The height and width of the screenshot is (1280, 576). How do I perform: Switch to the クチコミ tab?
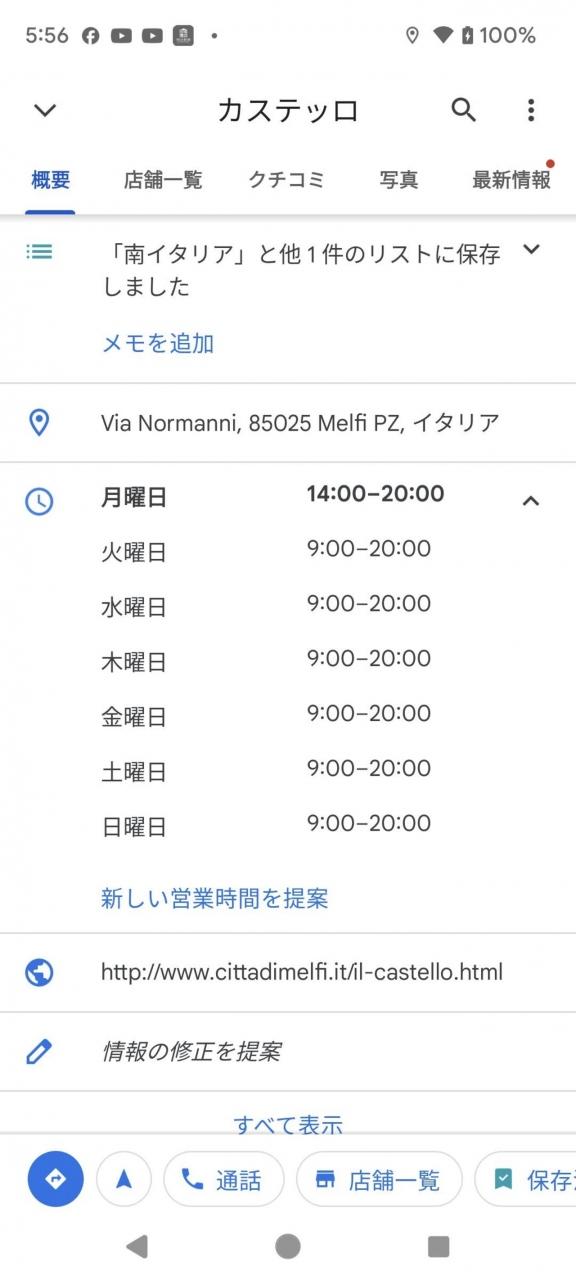pyautogui.click(x=287, y=180)
